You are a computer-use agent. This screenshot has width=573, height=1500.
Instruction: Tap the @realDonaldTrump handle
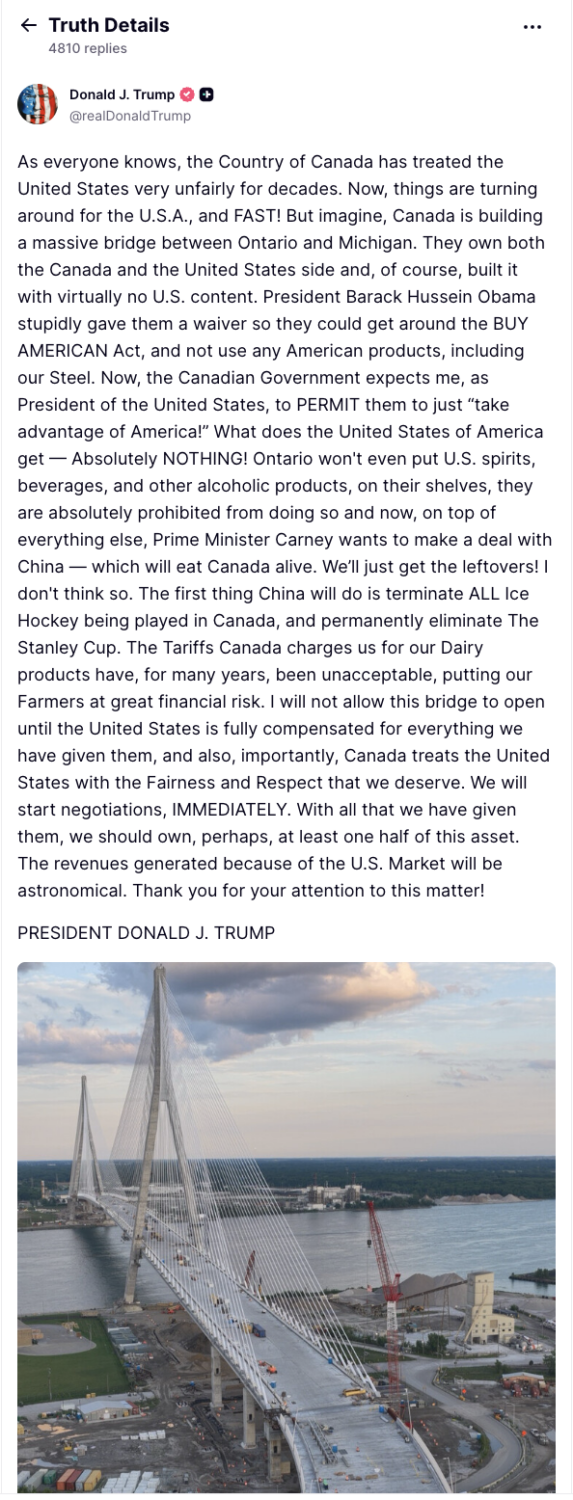[130, 116]
